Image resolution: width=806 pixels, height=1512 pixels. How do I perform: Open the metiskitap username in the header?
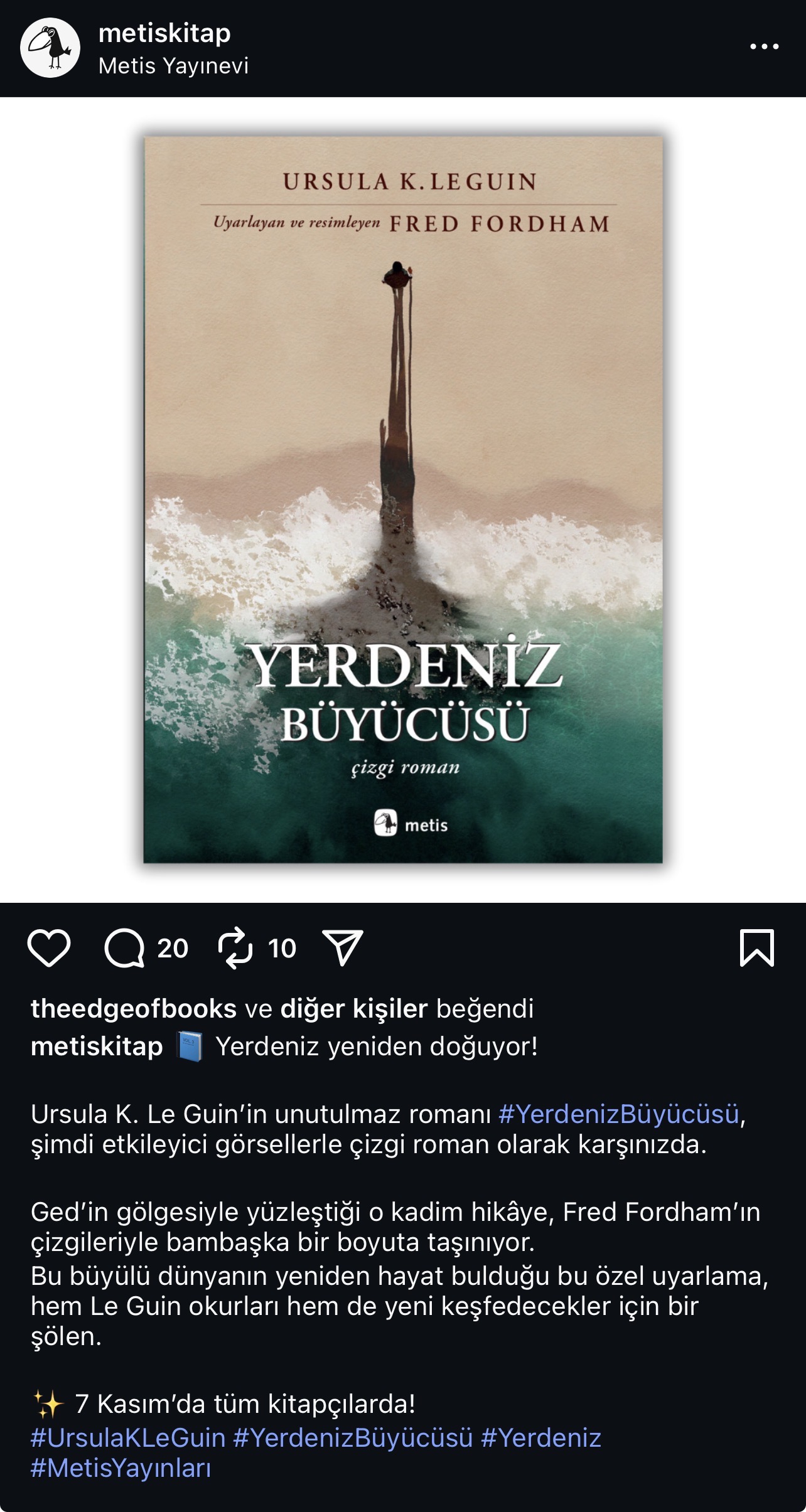pyautogui.click(x=164, y=33)
